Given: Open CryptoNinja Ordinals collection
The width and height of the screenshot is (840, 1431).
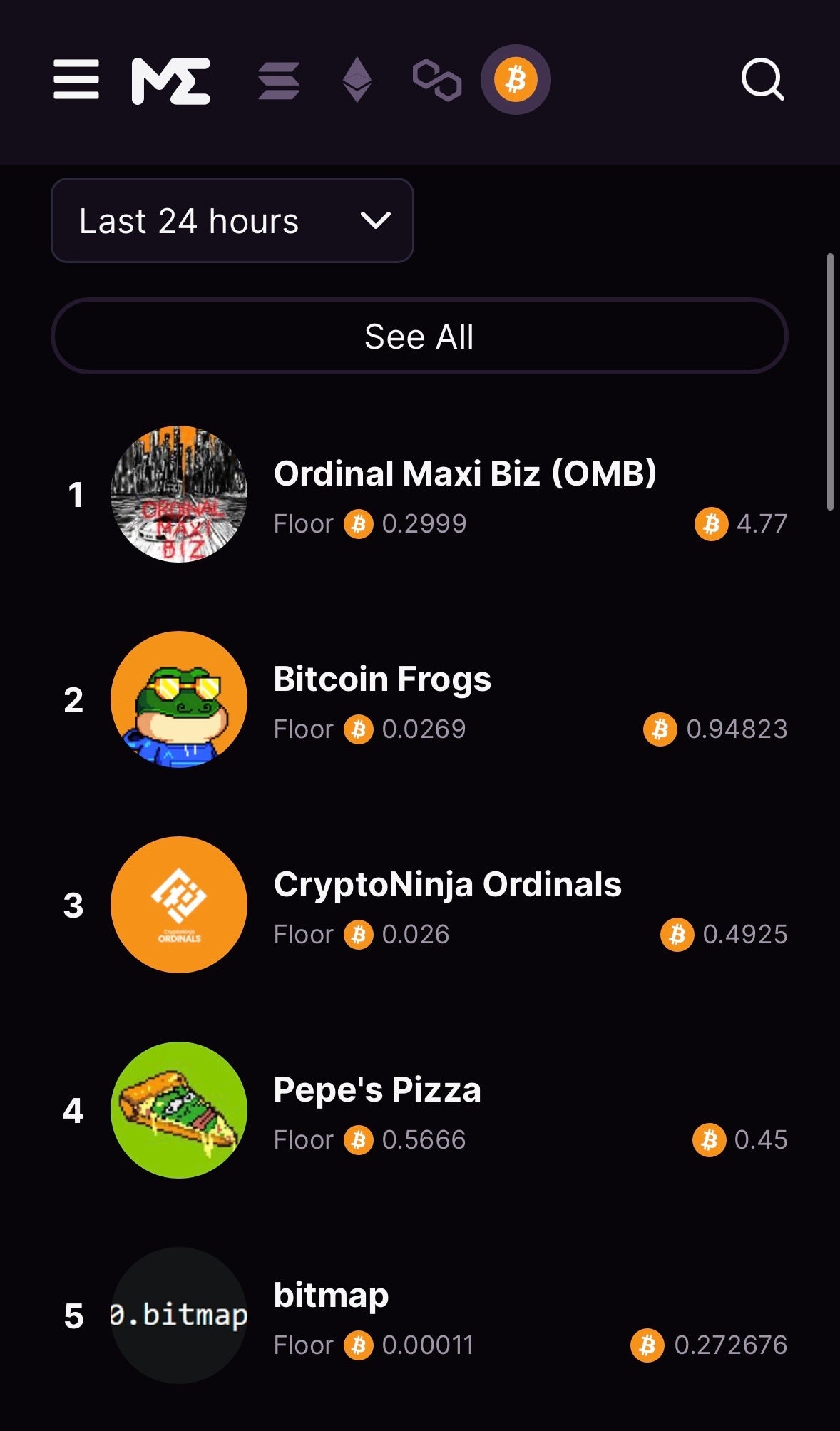Looking at the screenshot, I should (x=447, y=885).
